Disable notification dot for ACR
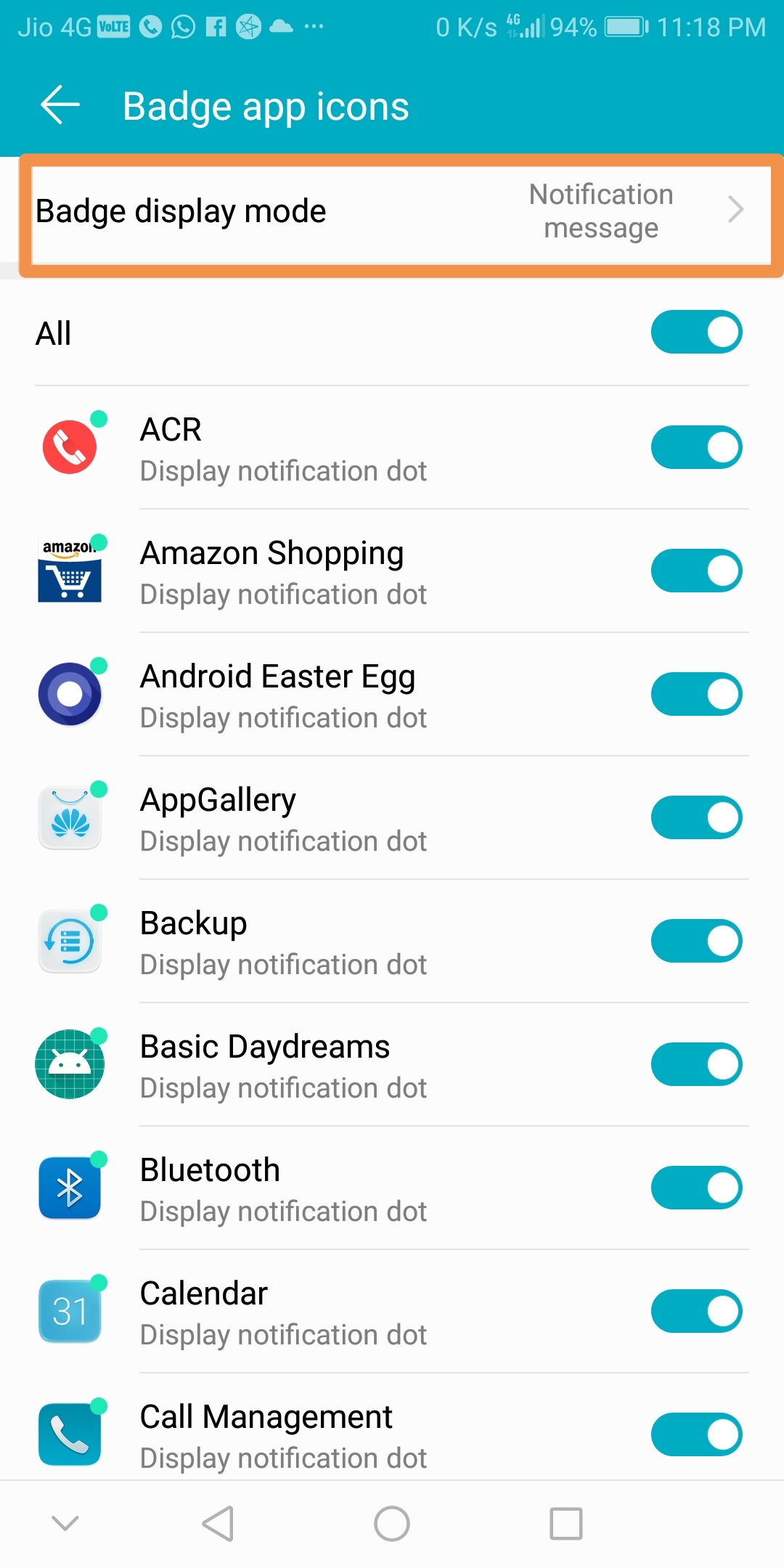The height and width of the screenshot is (1568, 784). coord(696,446)
